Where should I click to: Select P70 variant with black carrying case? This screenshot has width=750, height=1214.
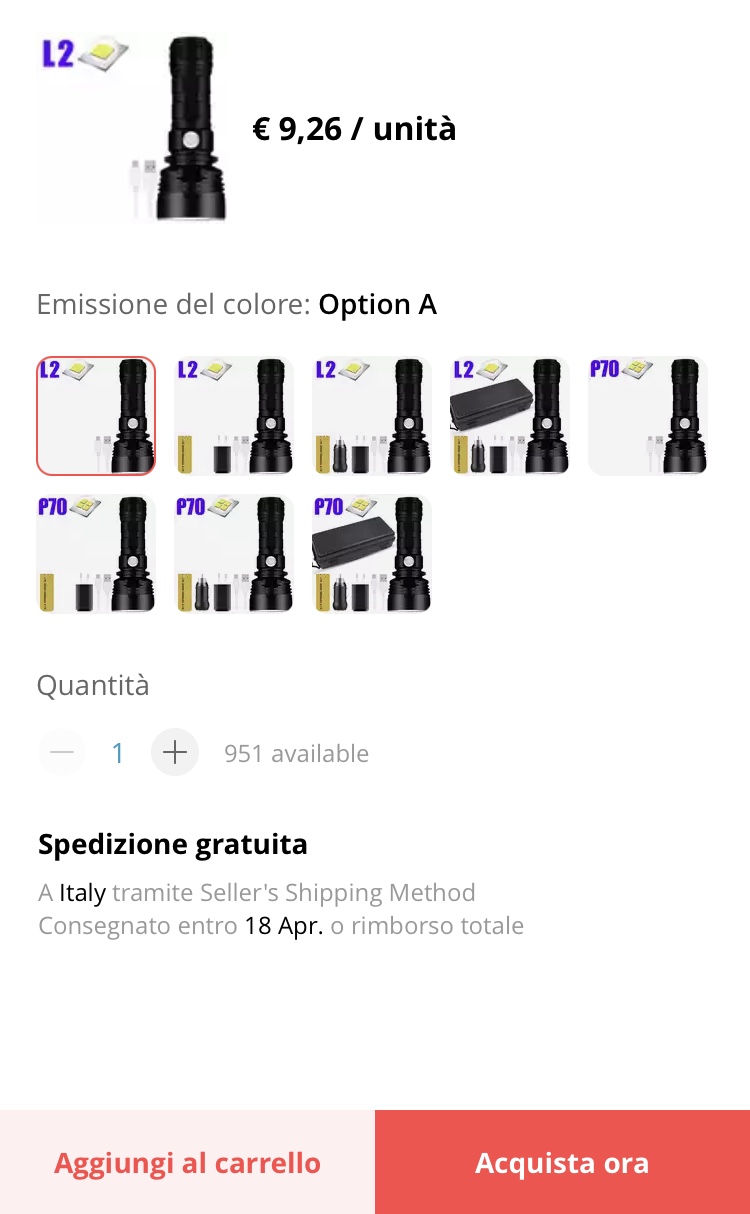pos(372,553)
